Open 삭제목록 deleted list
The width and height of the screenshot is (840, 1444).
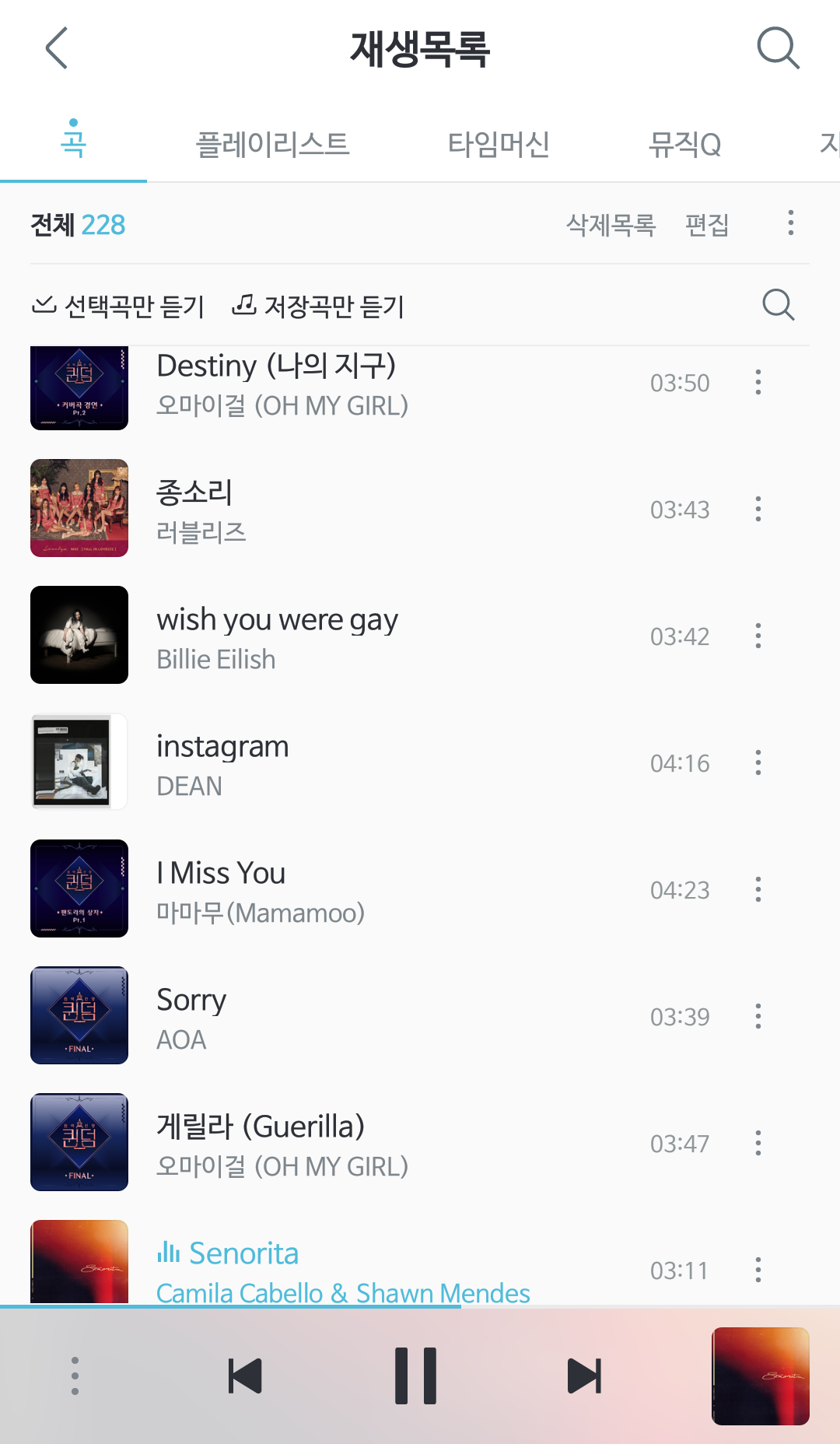pos(611,225)
